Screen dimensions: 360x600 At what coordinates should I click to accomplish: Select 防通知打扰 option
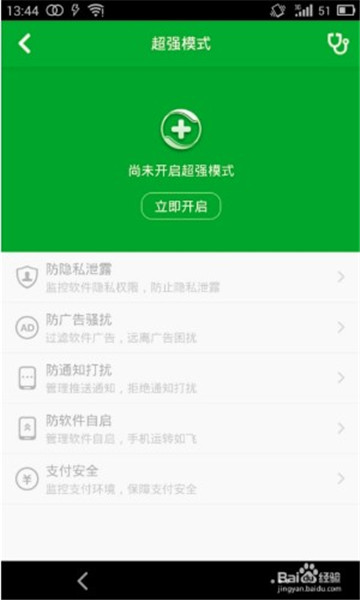point(180,378)
